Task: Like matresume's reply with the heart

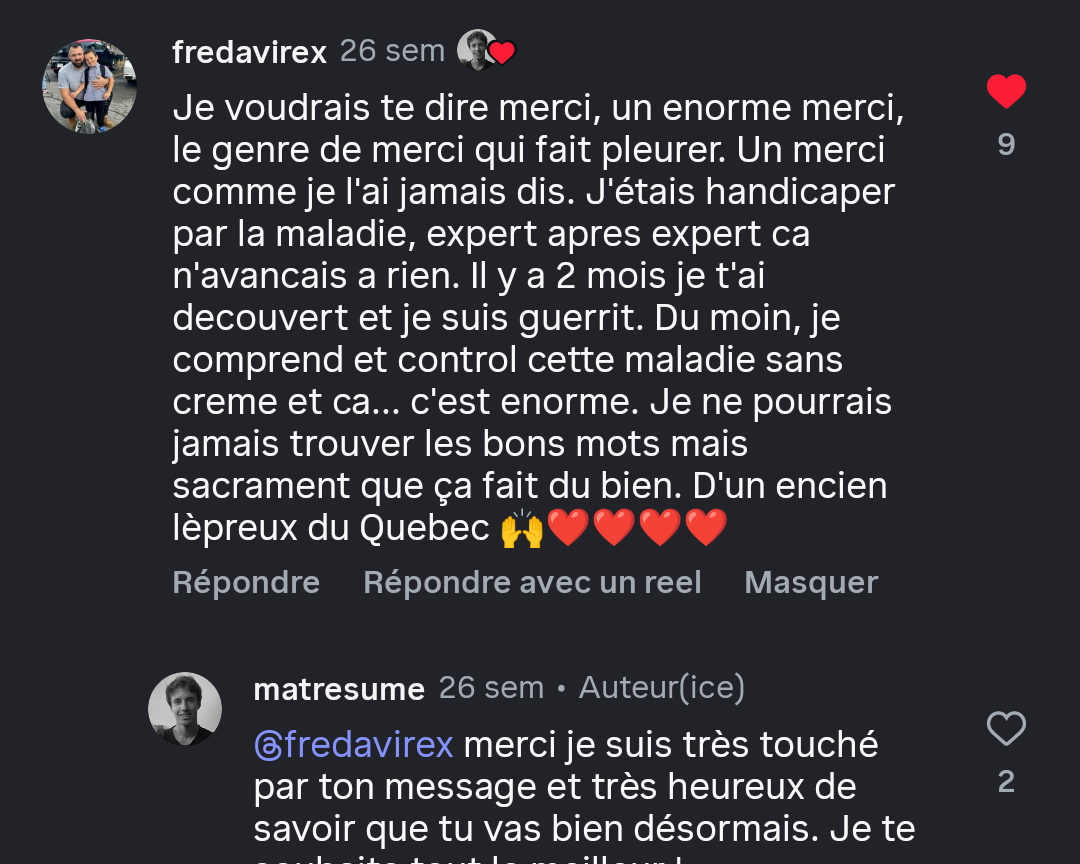Action: 1006,729
